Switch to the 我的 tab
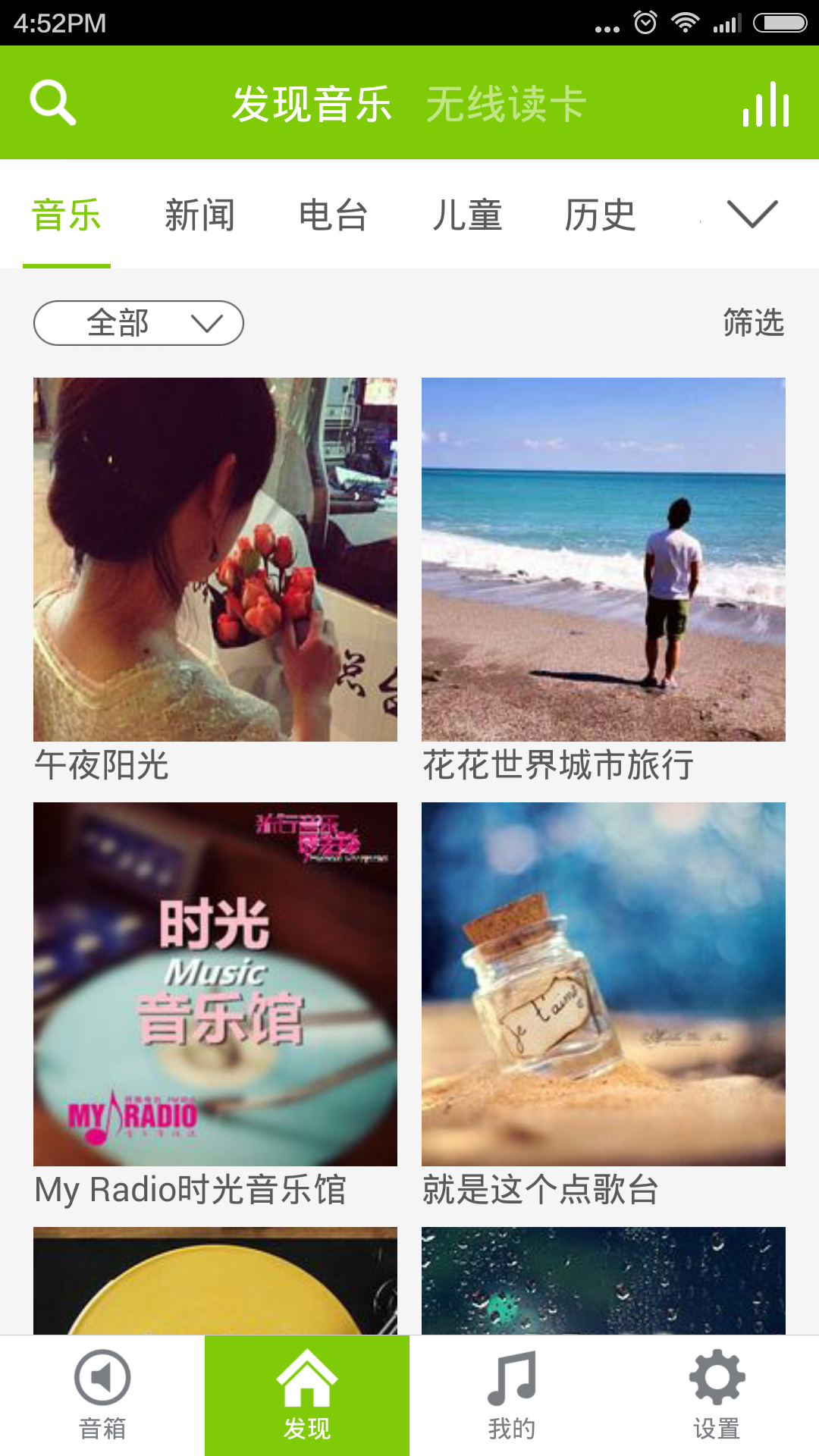The image size is (819, 1456). pyautogui.click(x=512, y=1395)
